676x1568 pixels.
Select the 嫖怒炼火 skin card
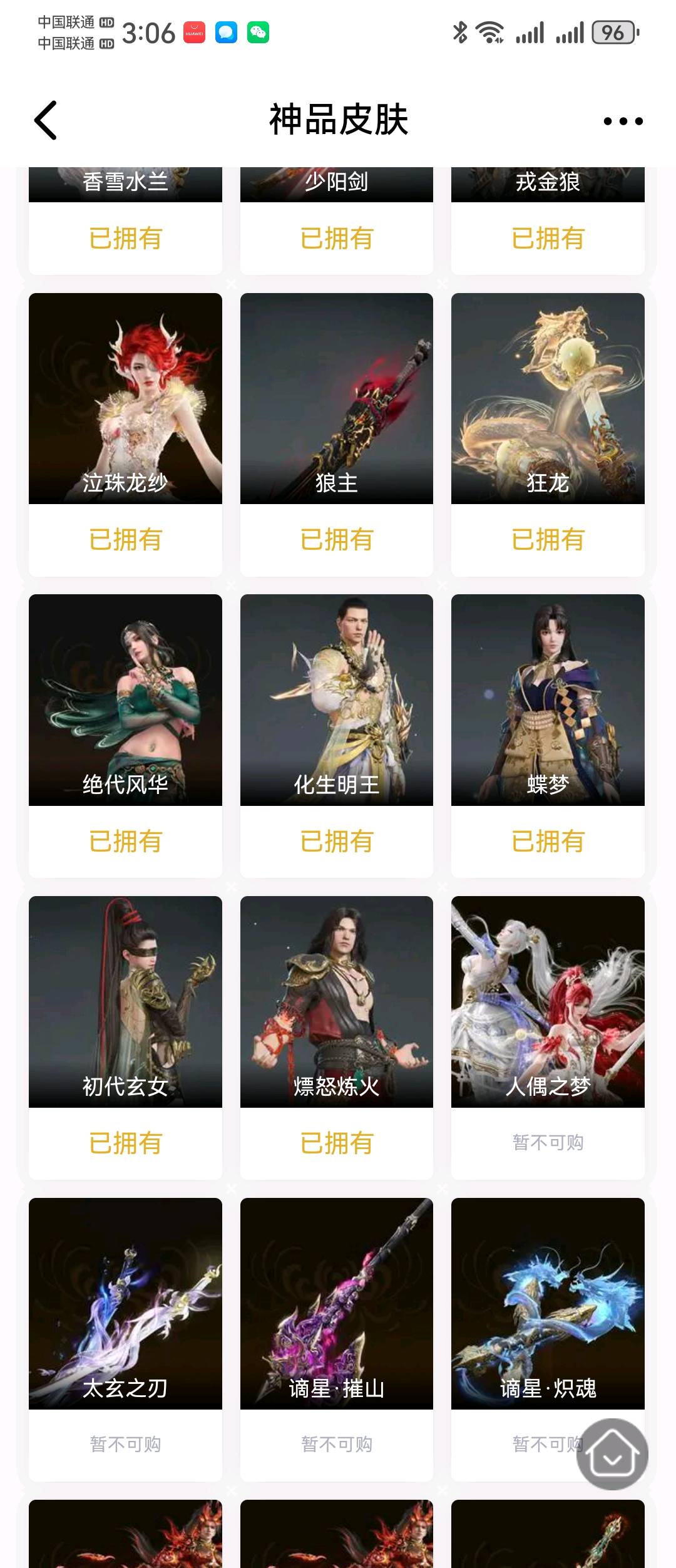(336, 1001)
